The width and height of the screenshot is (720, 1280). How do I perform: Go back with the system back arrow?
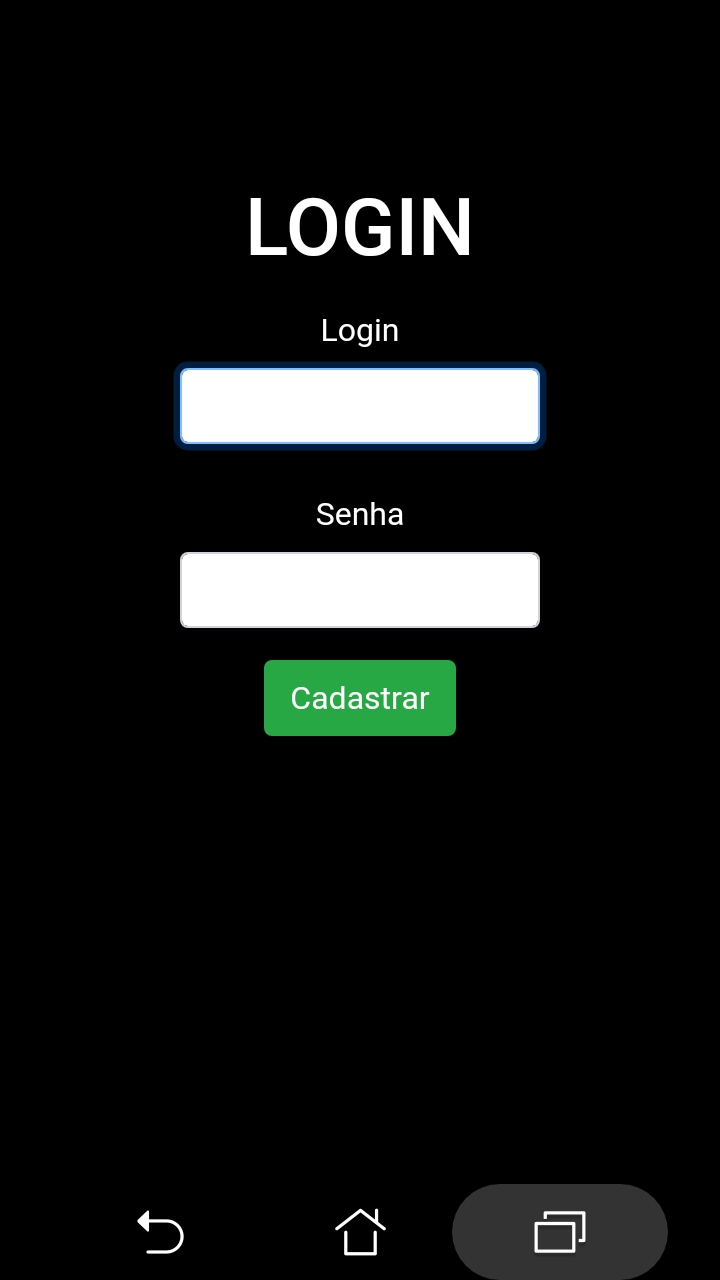click(160, 1232)
